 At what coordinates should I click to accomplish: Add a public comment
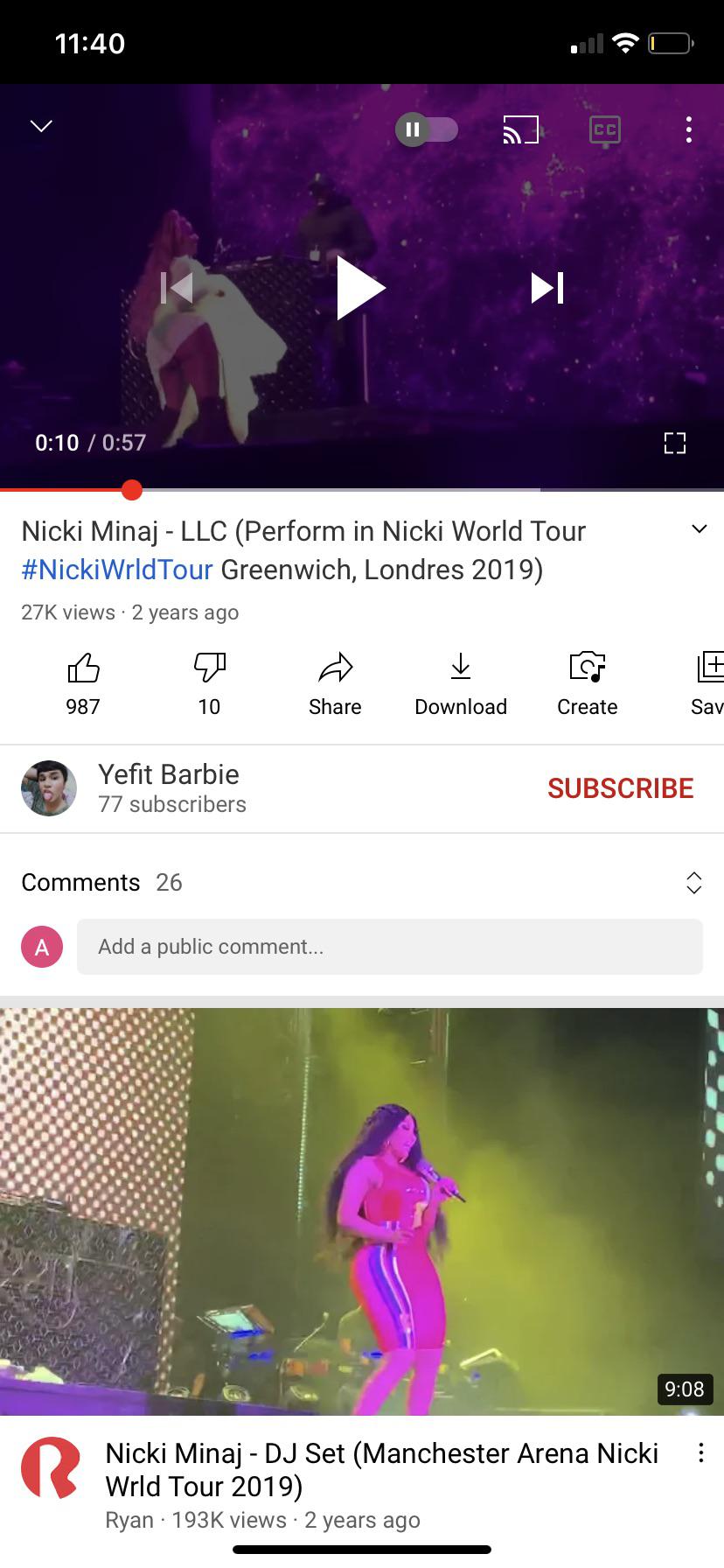pyautogui.click(x=389, y=947)
